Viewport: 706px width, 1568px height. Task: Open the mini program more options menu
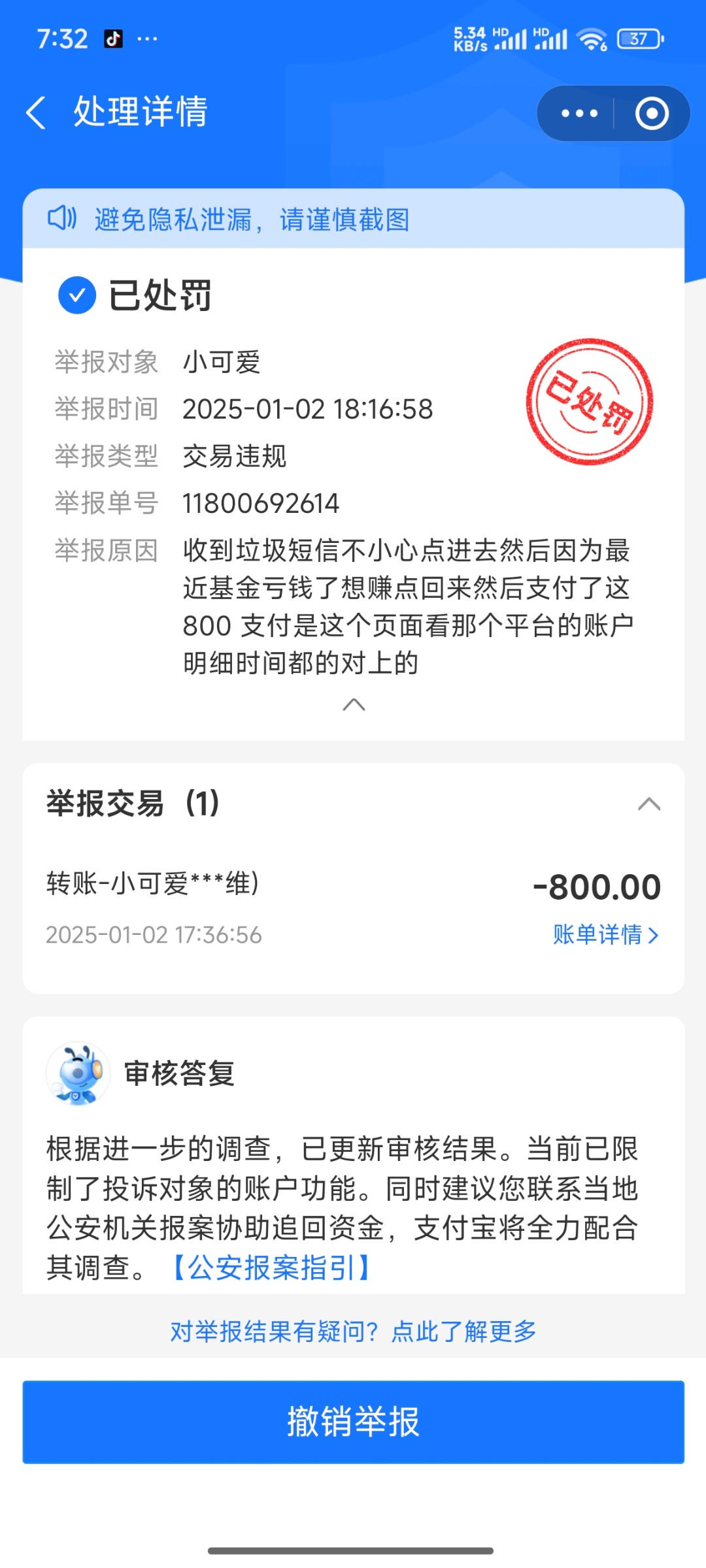click(579, 114)
